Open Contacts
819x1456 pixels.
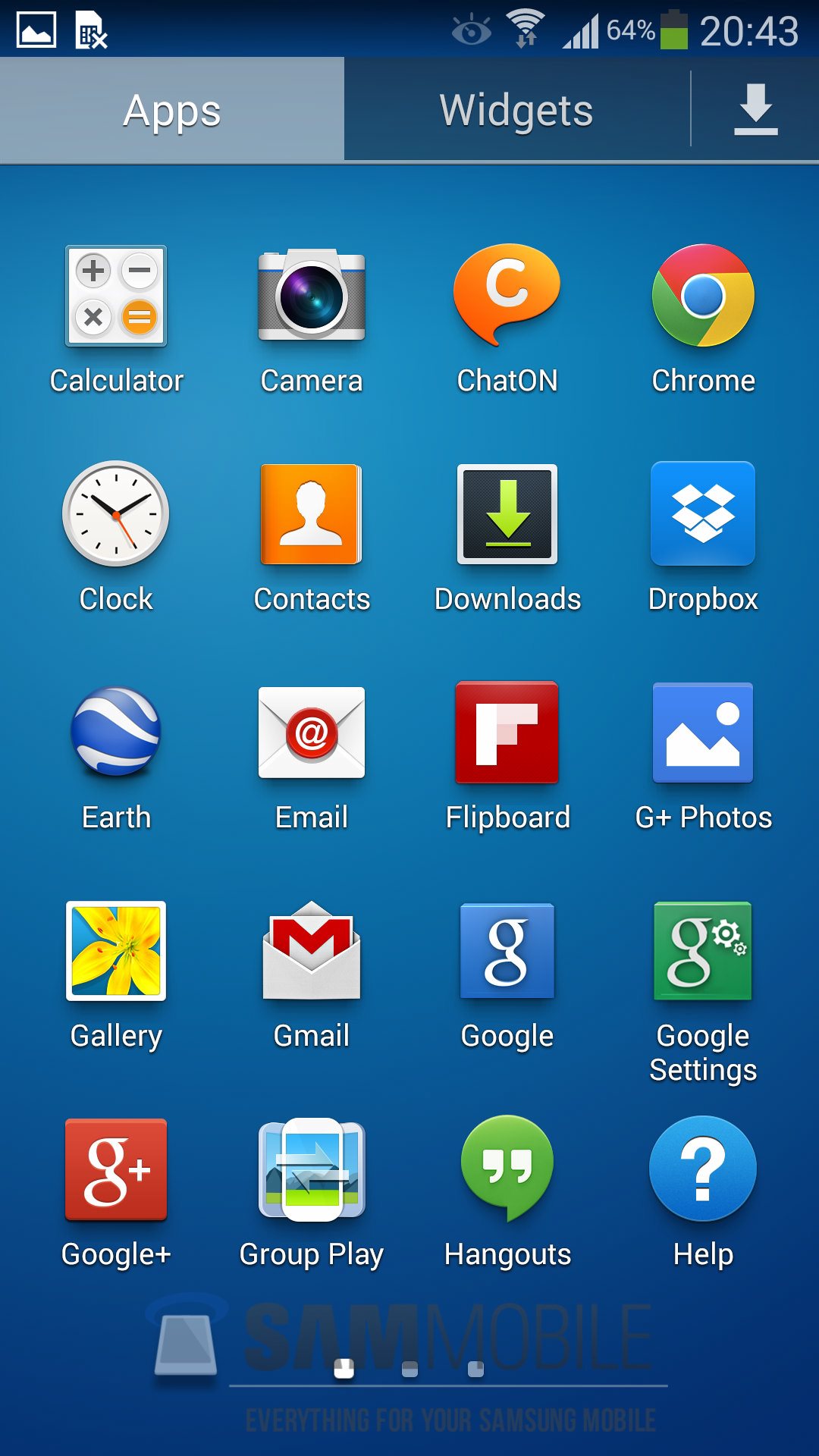(x=312, y=514)
